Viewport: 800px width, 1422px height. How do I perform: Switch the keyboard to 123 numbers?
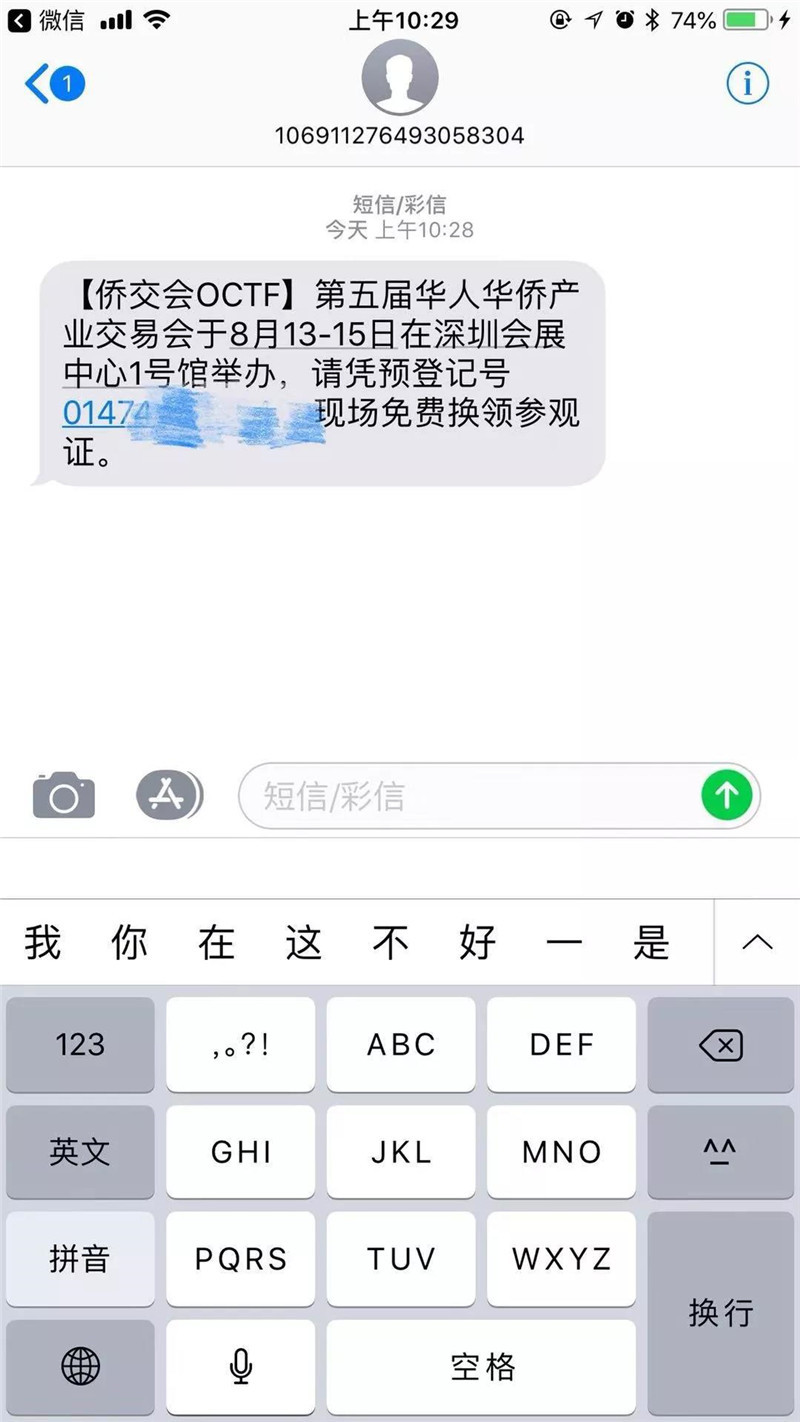click(x=80, y=1045)
